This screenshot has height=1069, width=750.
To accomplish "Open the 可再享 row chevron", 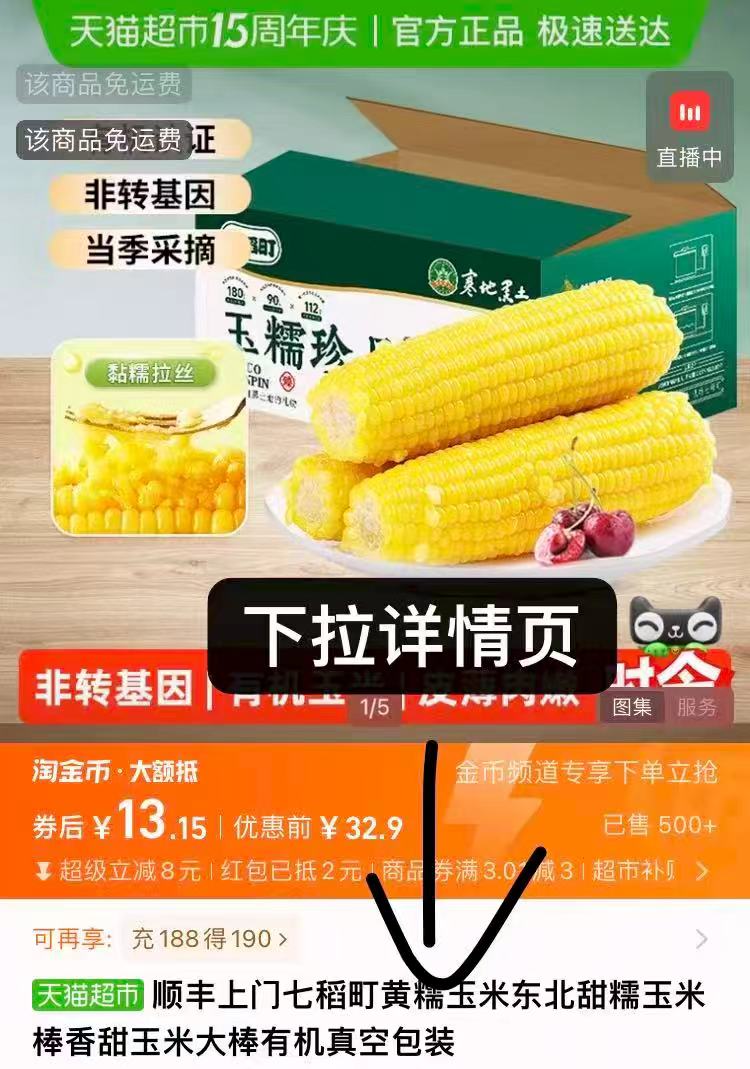I will pyautogui.click(x=702, y=939).
